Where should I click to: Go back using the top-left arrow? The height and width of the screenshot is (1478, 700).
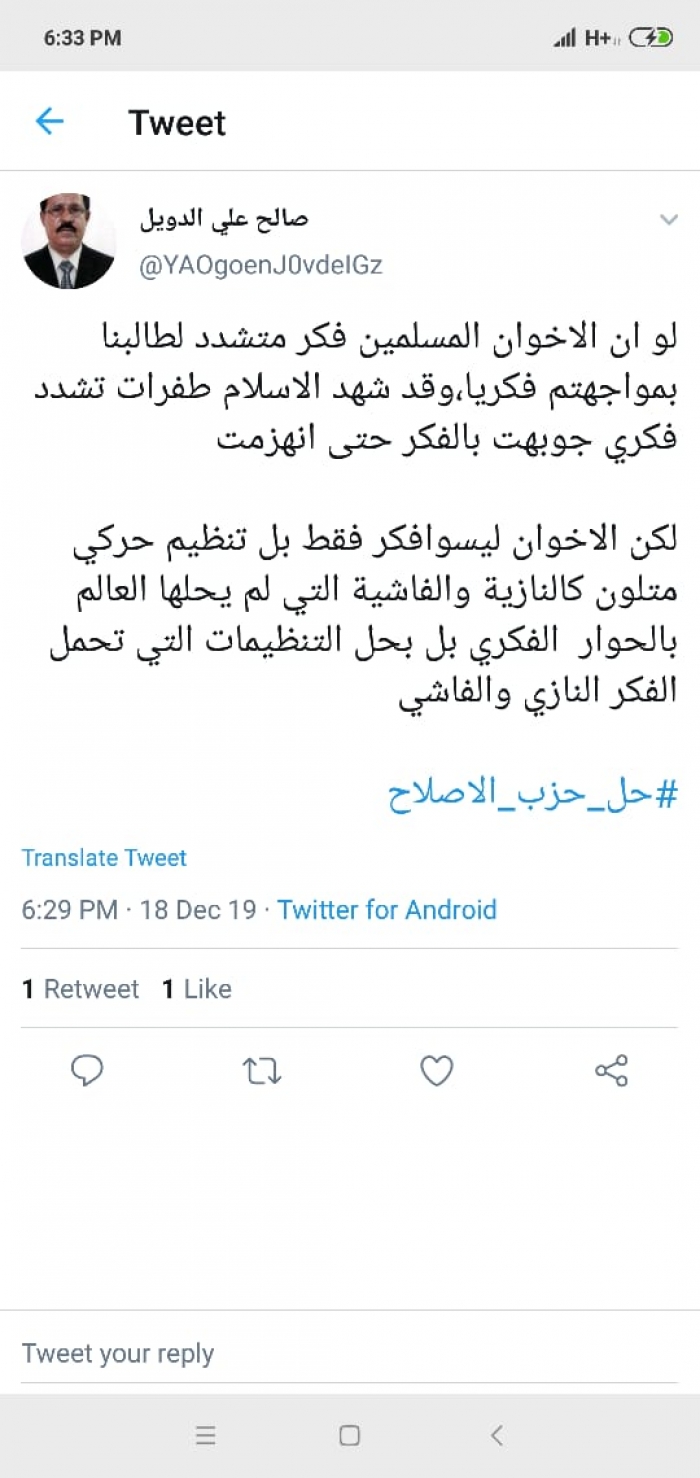coord(49,122)
